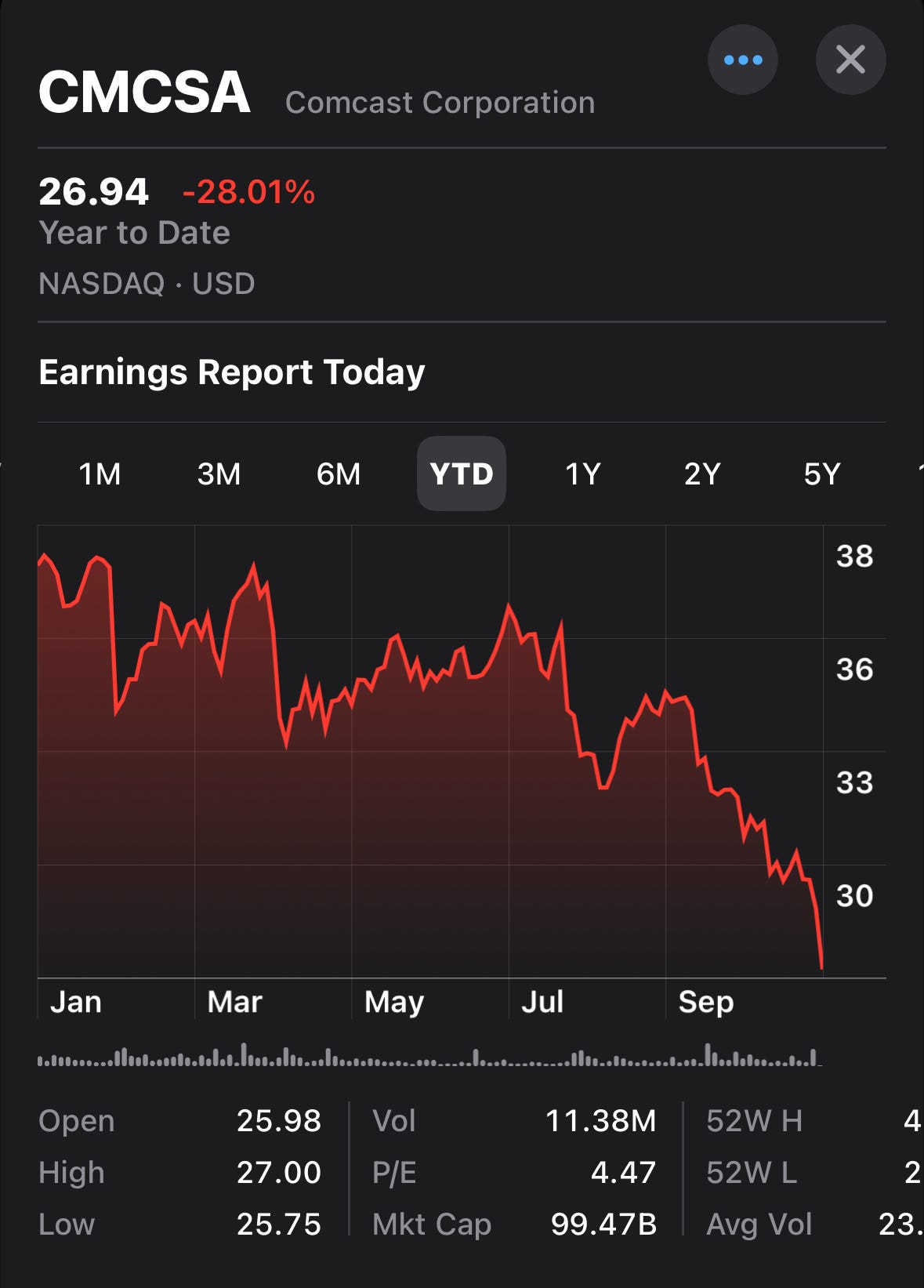Screen dimensions: 924x1288
Task: Close the Comcast stock detail view
Action: tap(850, 60)
